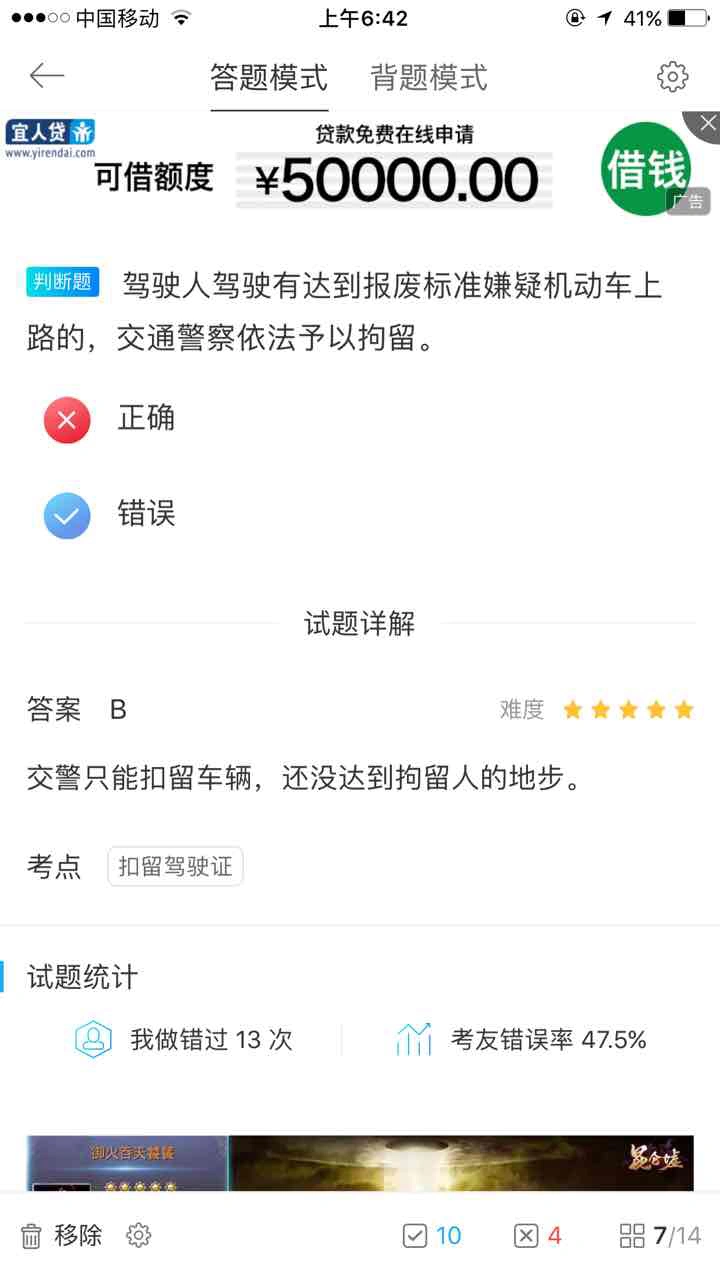Close the loan advertisement banner
Viewport: 720px width, 1280px height.
pos(706,125)
